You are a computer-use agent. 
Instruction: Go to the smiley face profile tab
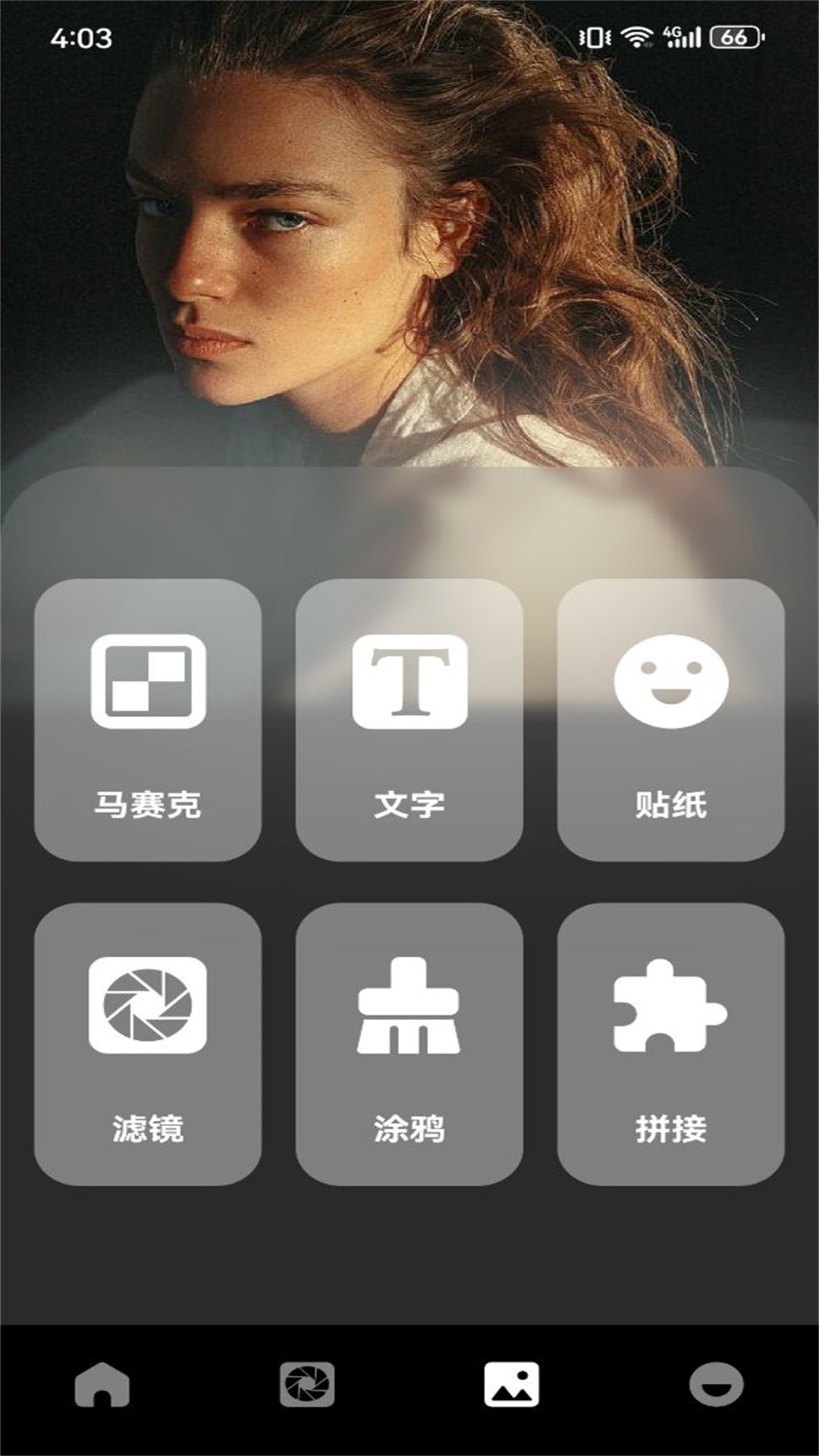(x=717, y=1385)
